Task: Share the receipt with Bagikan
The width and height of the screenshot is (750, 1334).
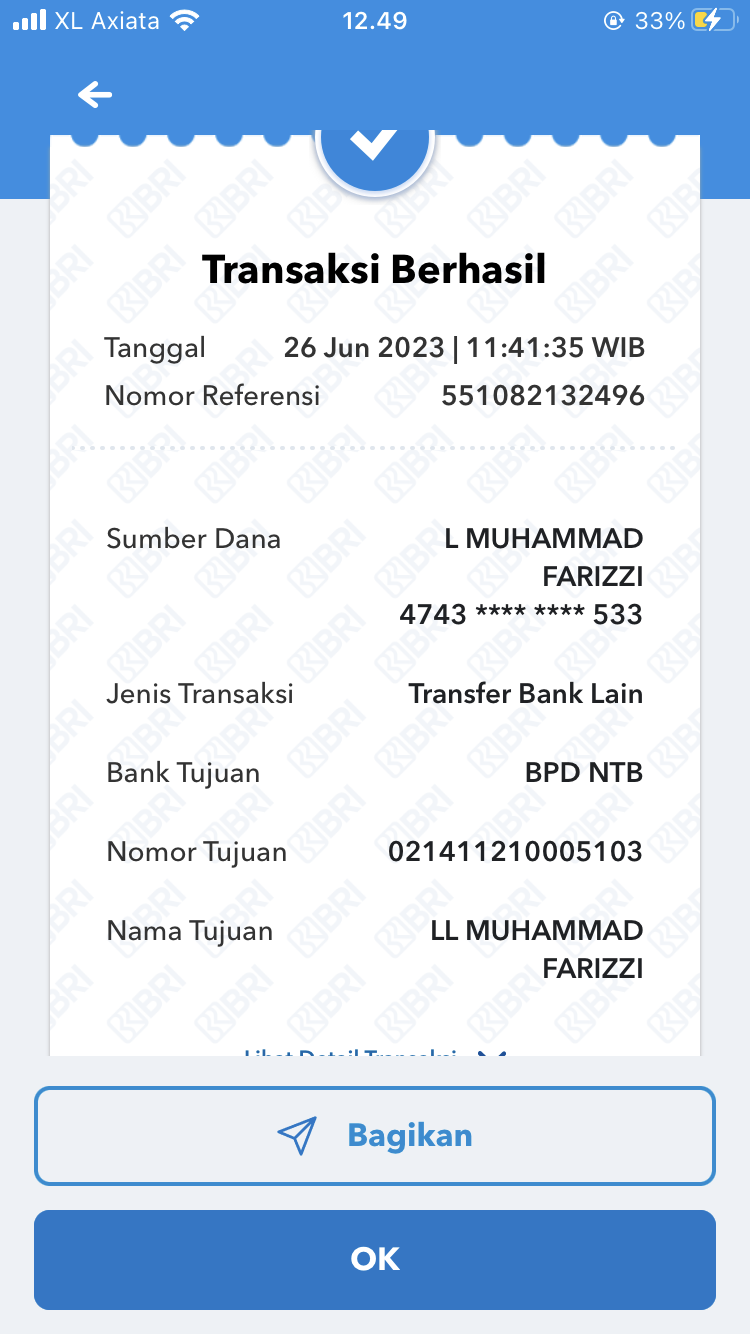Action: click(375, 1136)
